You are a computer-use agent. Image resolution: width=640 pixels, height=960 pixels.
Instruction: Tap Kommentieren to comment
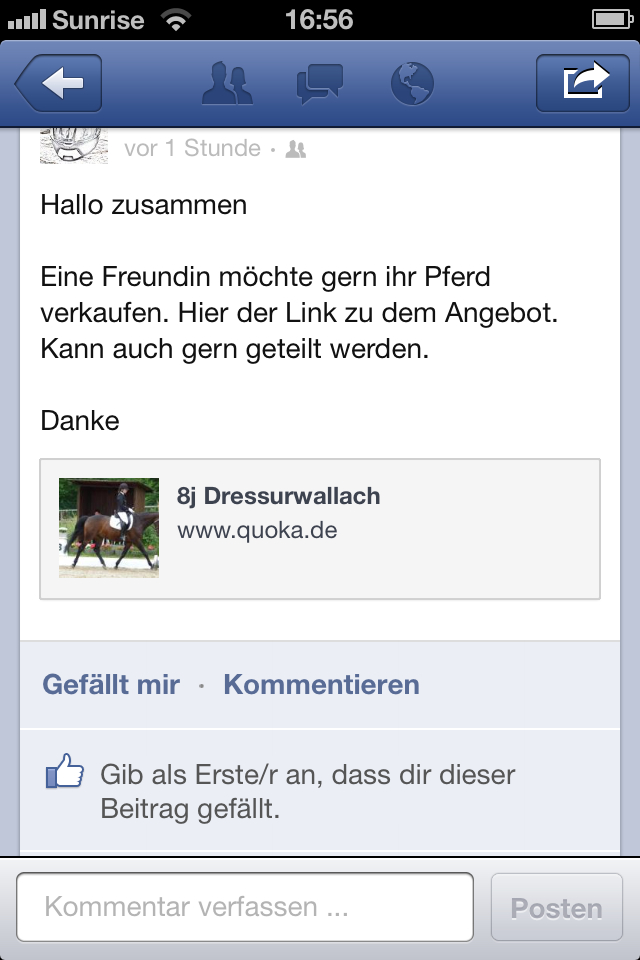click(x=321, y=685)
